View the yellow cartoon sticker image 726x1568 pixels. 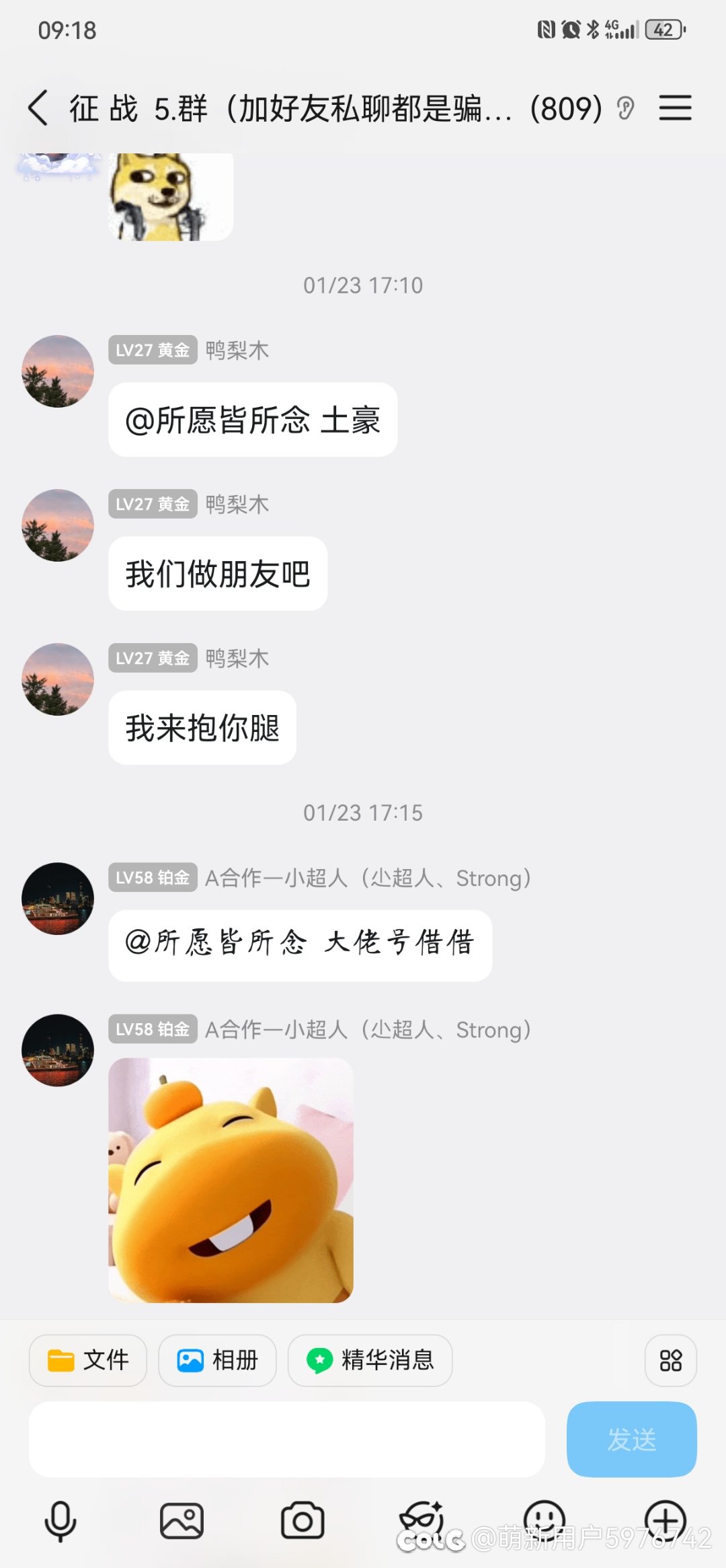[x=231, y=1180]
